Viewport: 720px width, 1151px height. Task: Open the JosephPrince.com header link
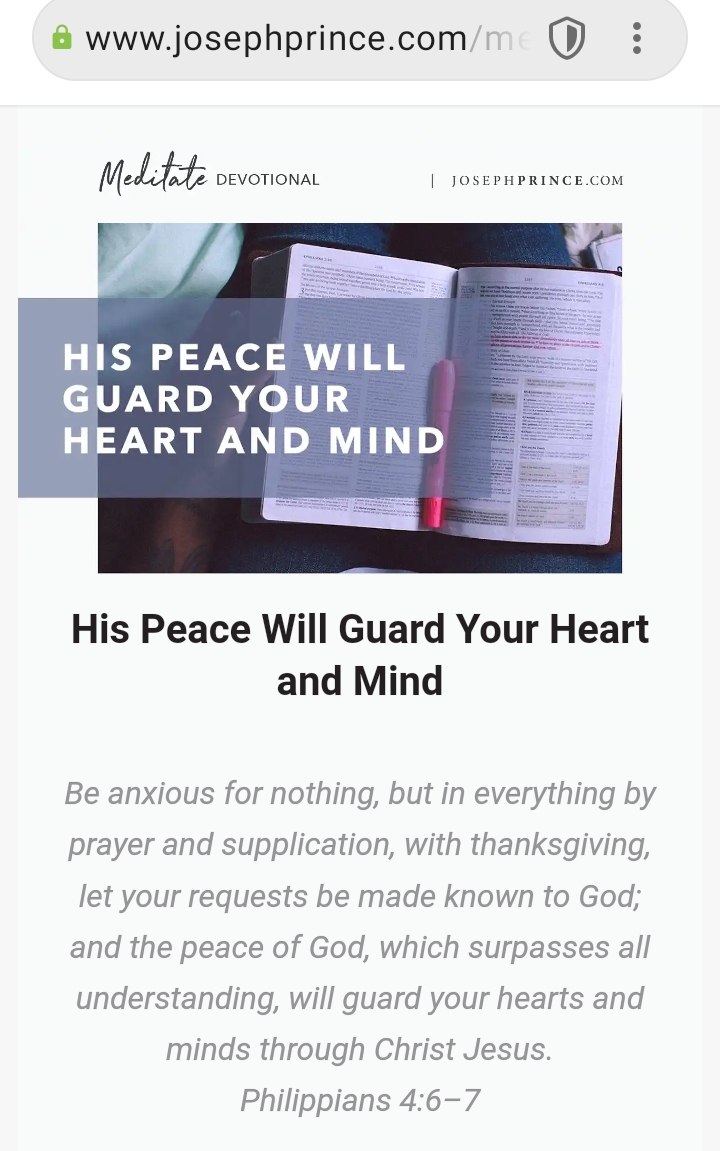click(537, 181)
